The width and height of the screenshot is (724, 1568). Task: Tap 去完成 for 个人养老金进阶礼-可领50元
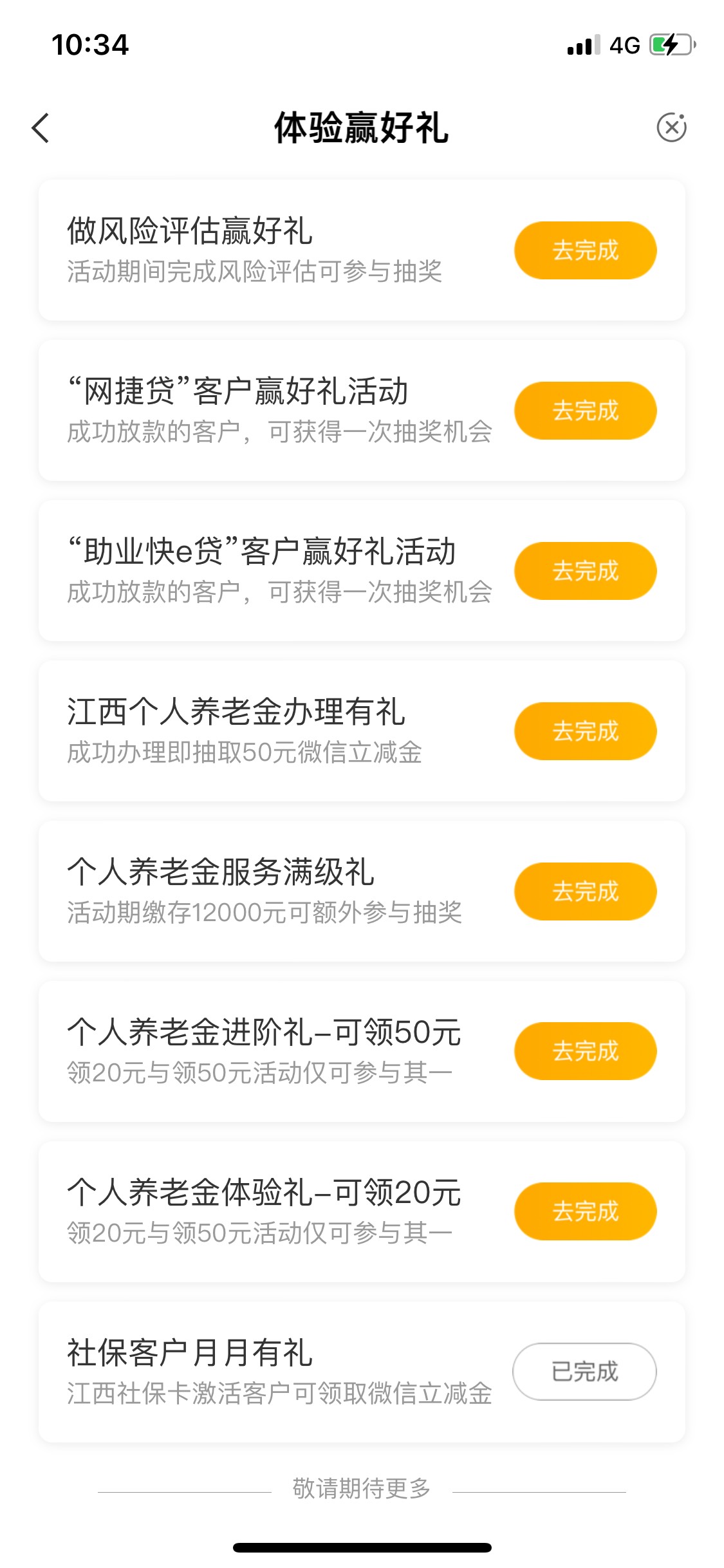click(585, 1051)
